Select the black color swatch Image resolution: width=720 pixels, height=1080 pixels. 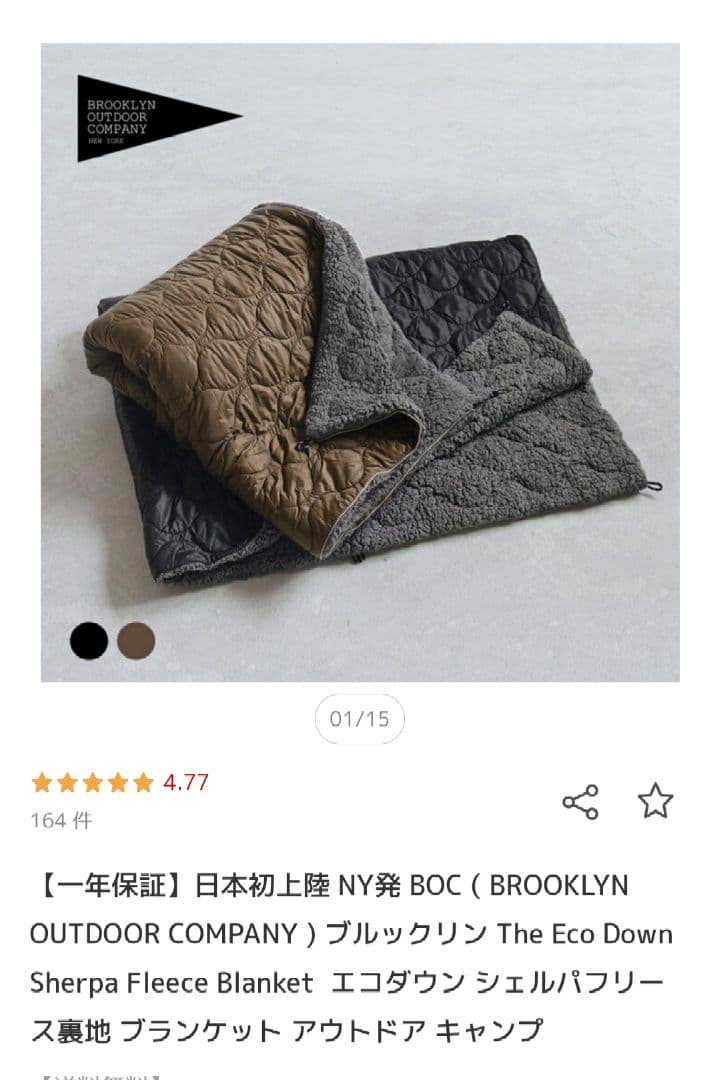[88, 641]
